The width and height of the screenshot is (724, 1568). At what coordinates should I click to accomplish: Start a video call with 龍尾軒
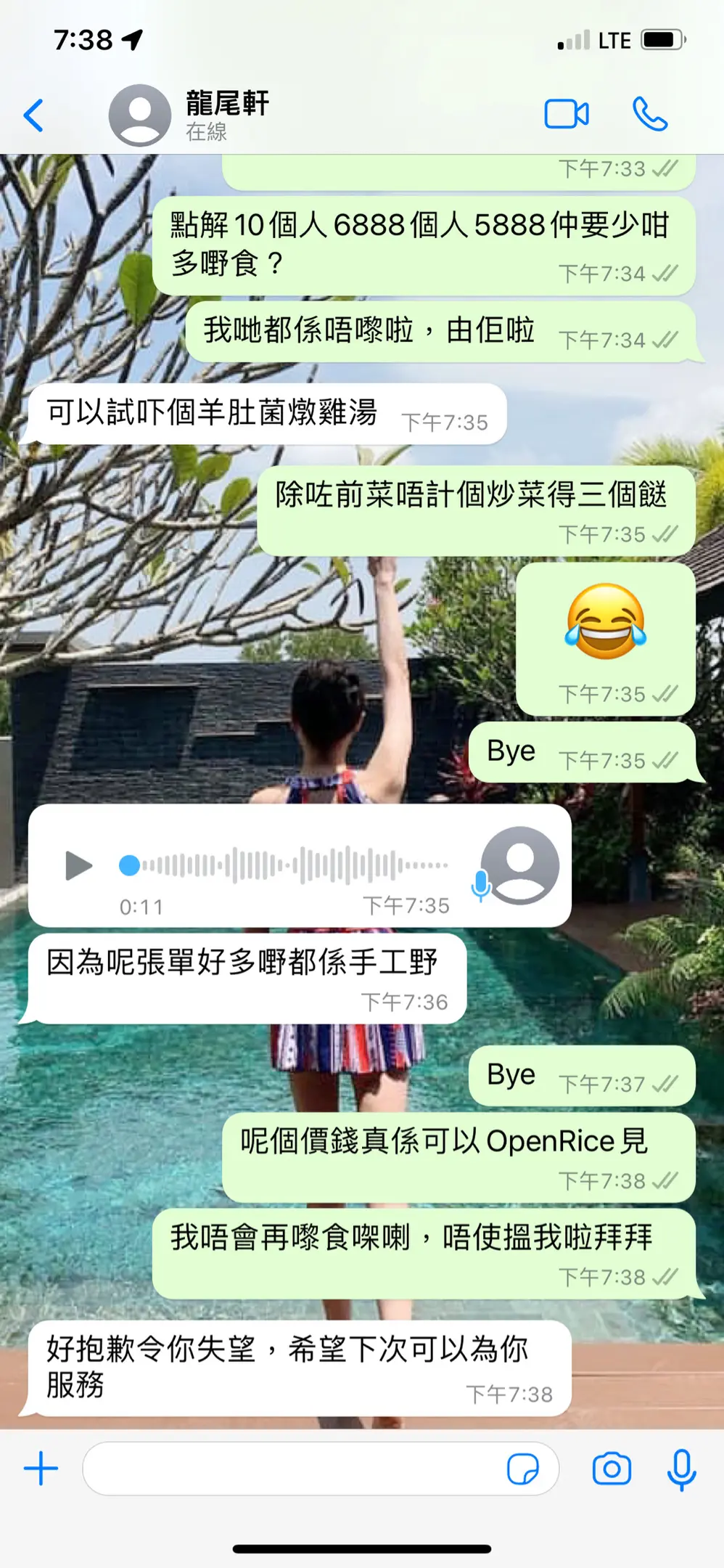click(x=566, y=115)
